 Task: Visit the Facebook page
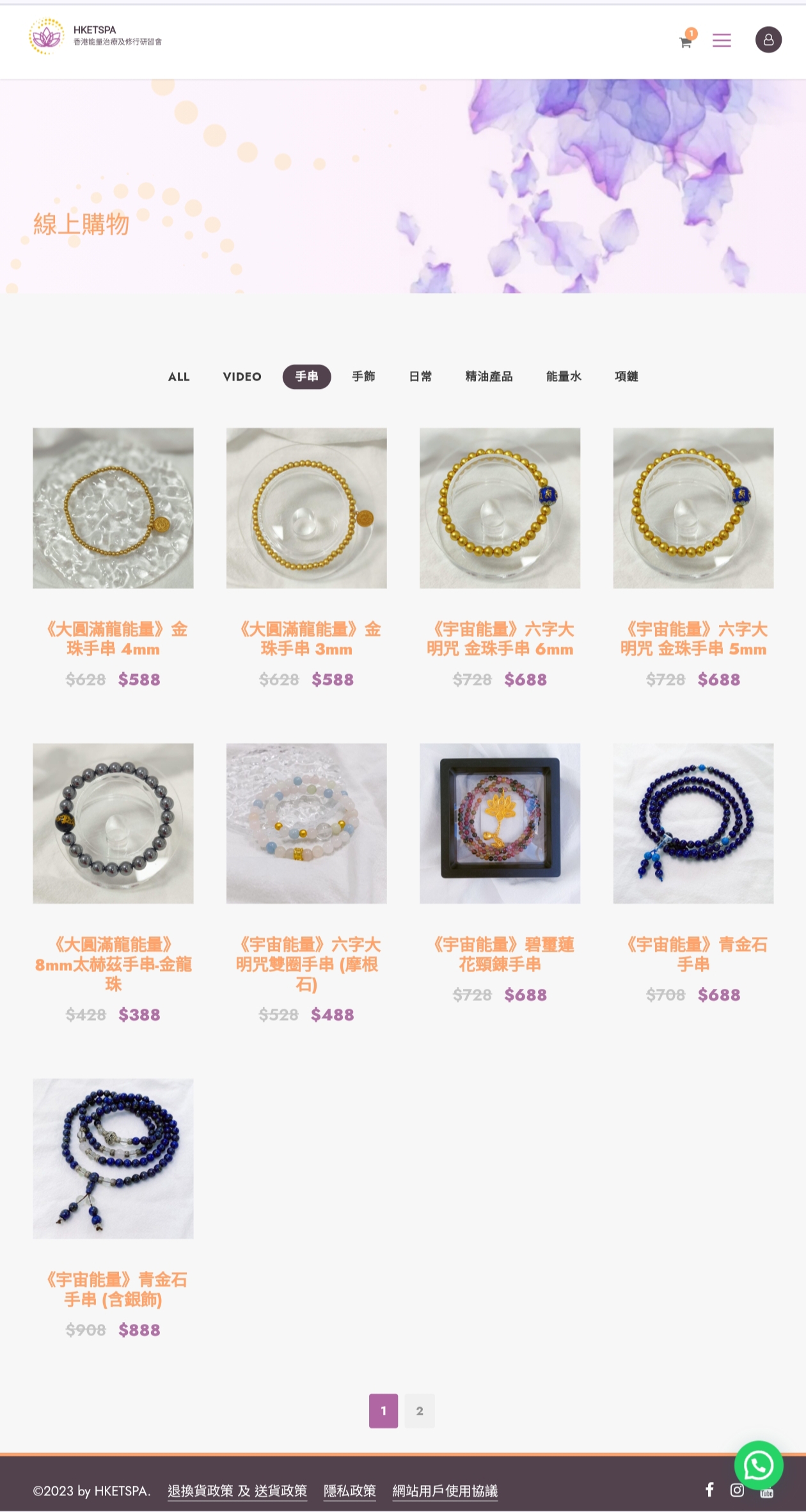(709, 1490)
